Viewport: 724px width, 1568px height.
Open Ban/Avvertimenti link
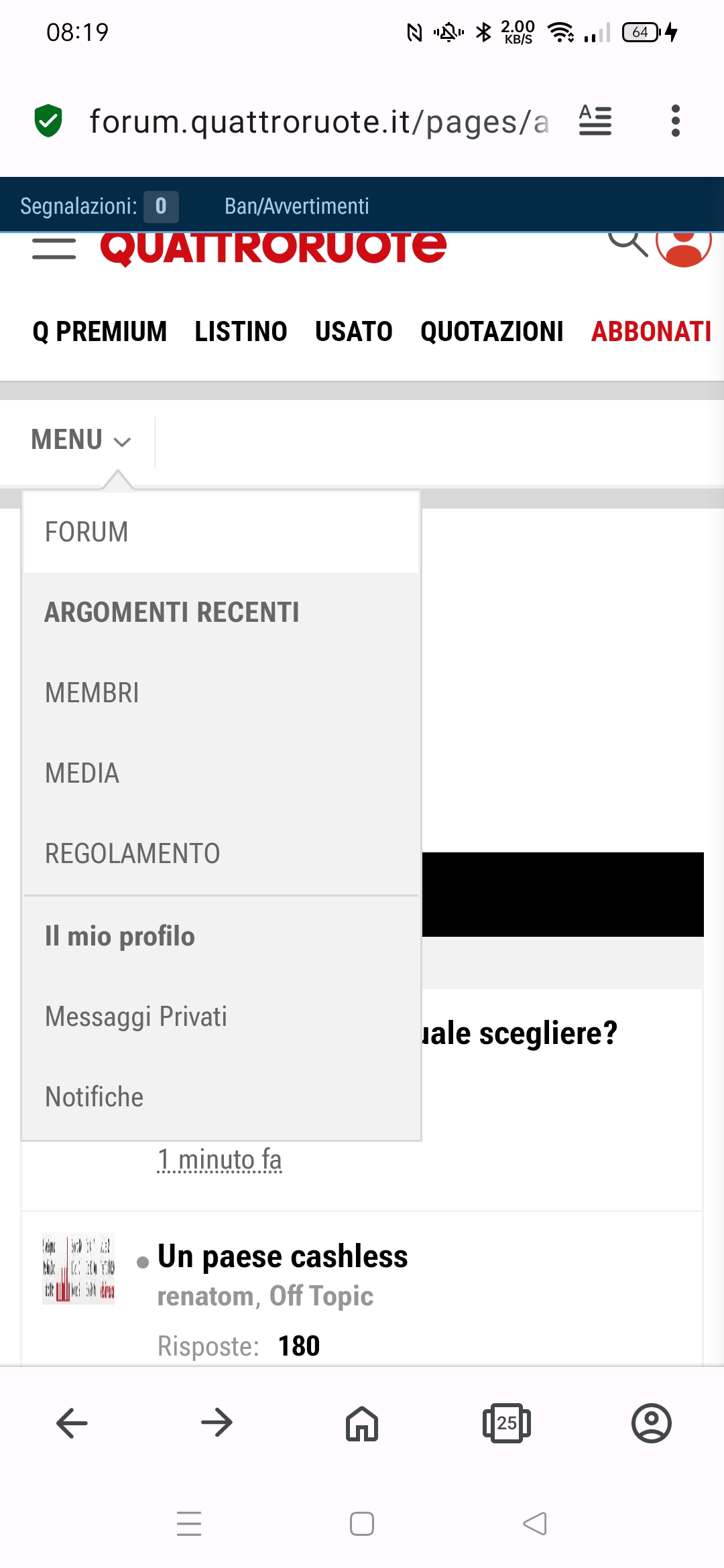(297, 206)
